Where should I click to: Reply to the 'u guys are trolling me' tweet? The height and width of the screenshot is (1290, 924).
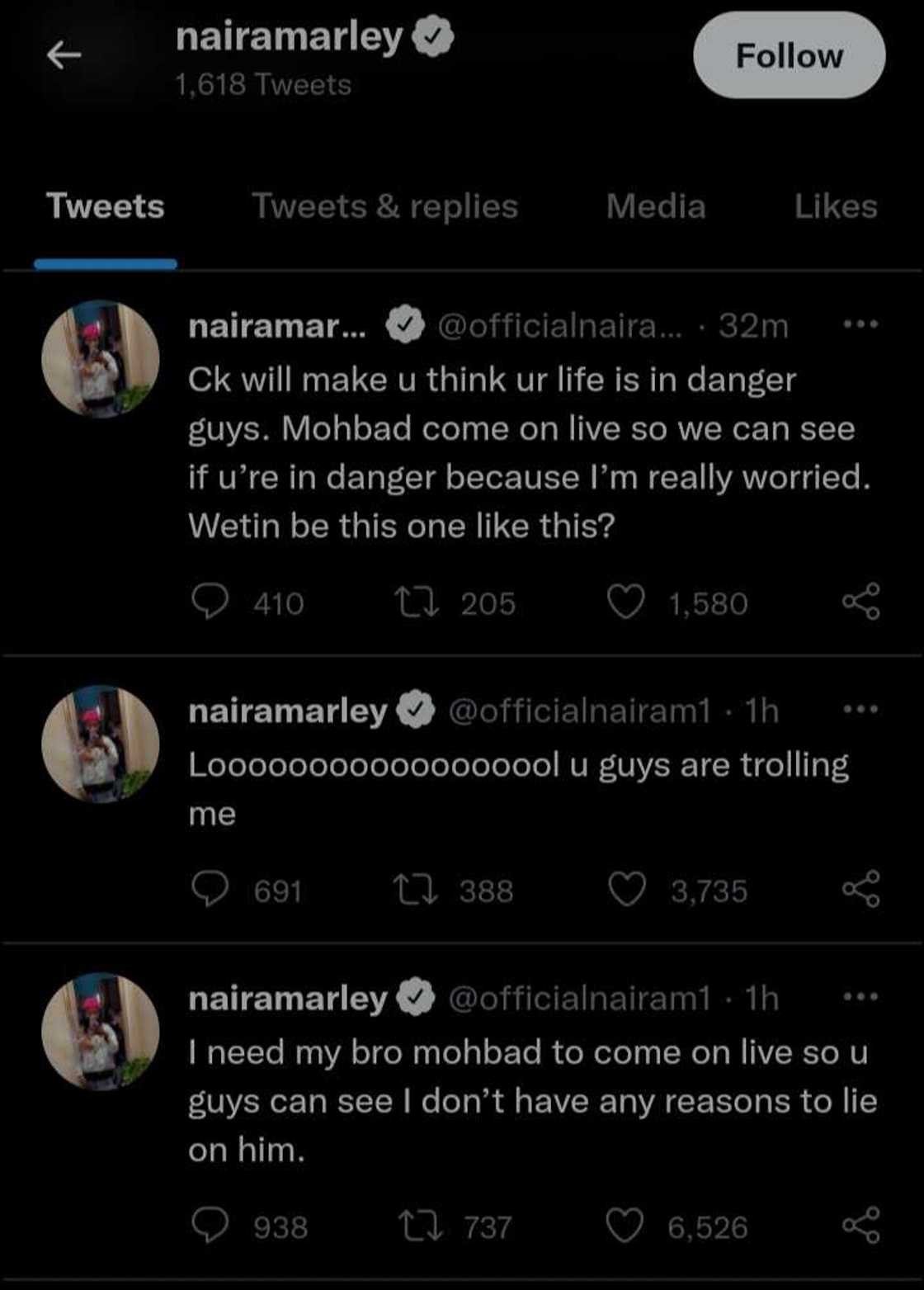click(210, 890)
